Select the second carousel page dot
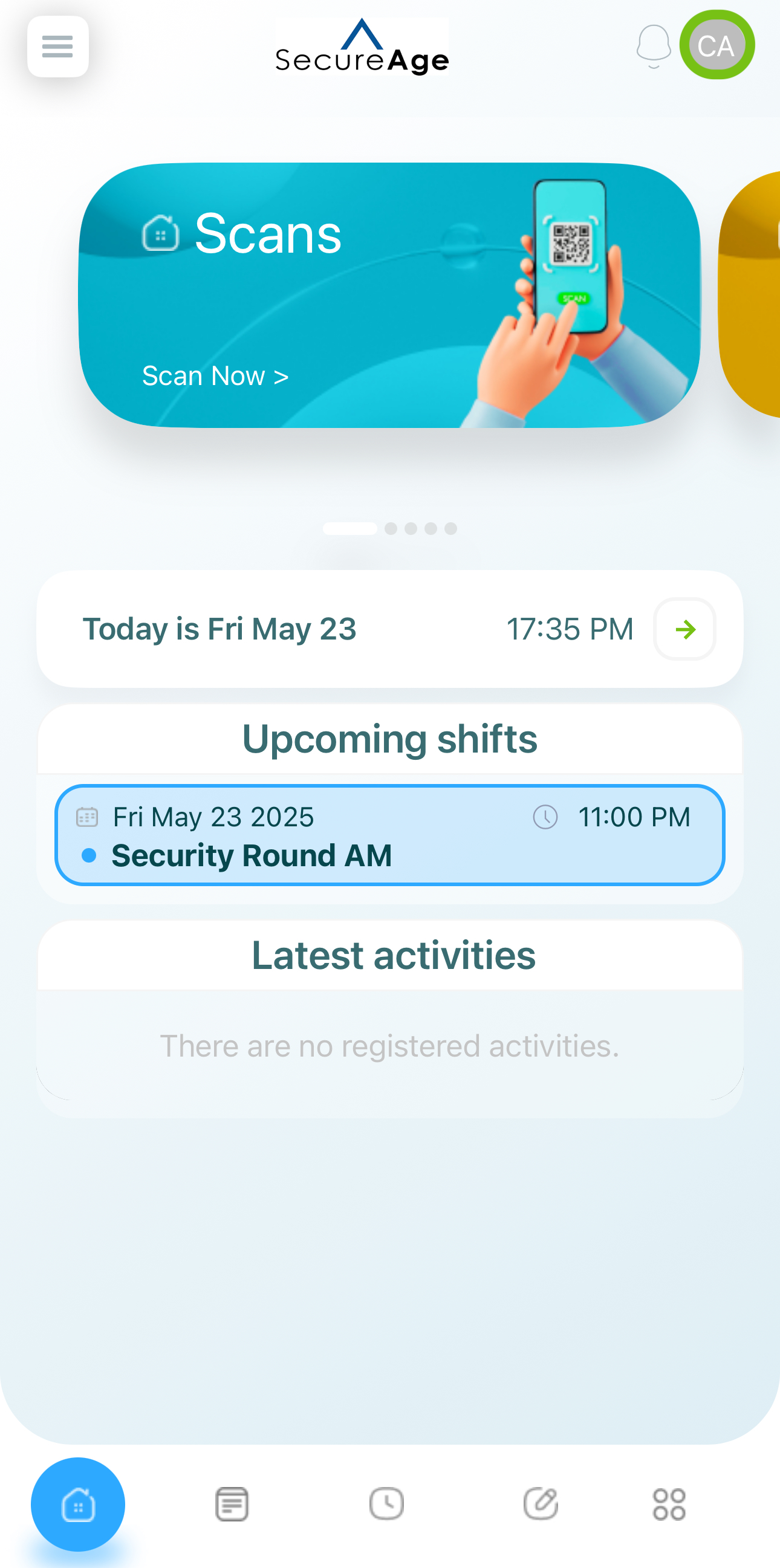Viewport: 780px width, 1568px height. (391, 528)
